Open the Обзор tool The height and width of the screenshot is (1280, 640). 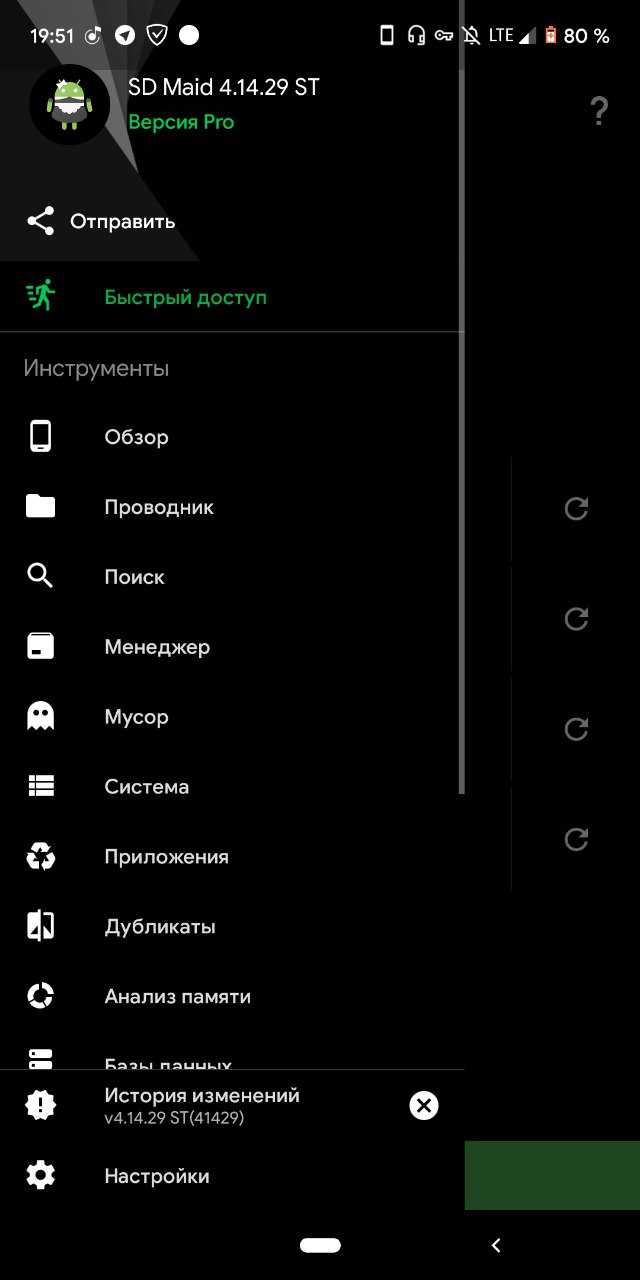(x=136, y=437)
